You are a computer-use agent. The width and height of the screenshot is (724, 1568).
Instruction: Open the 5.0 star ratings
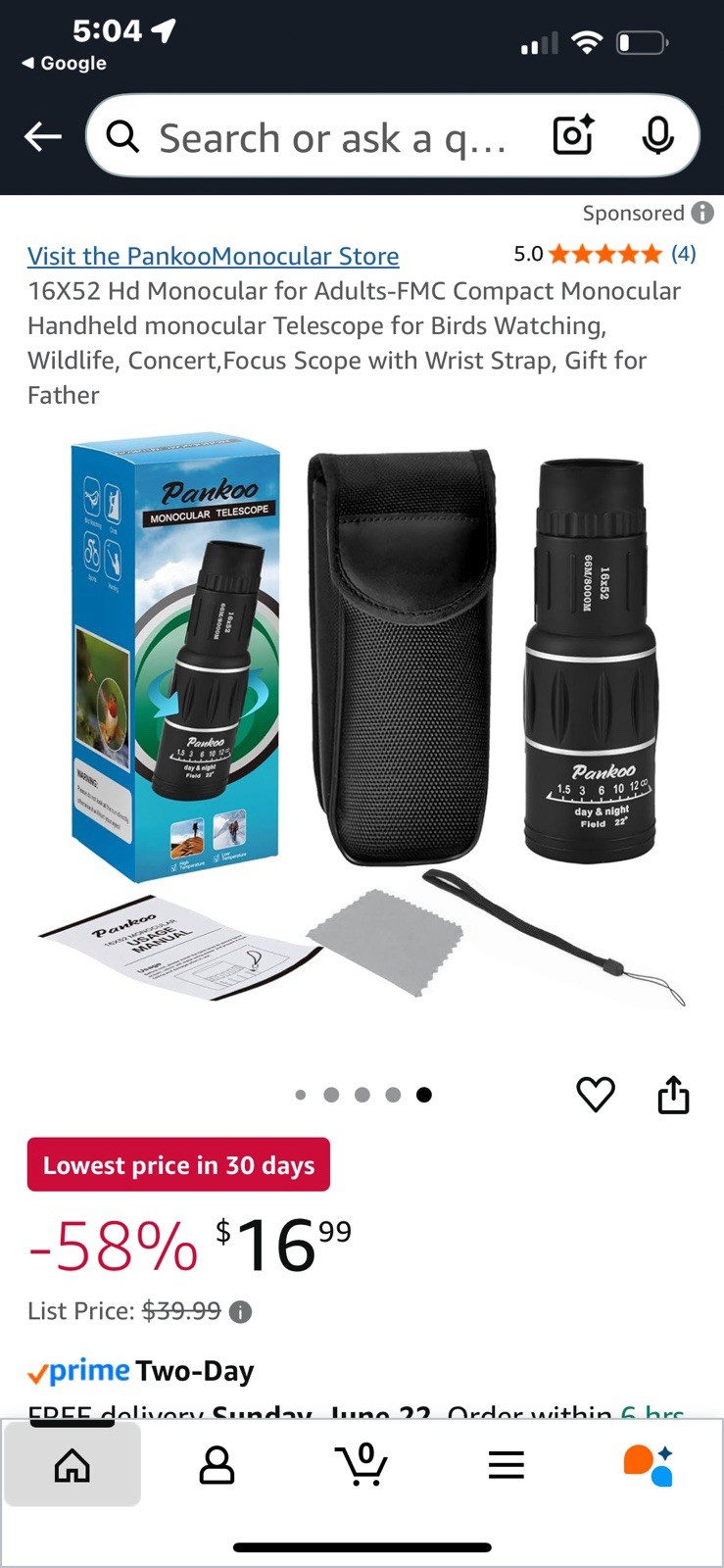[x=604, y=255]
